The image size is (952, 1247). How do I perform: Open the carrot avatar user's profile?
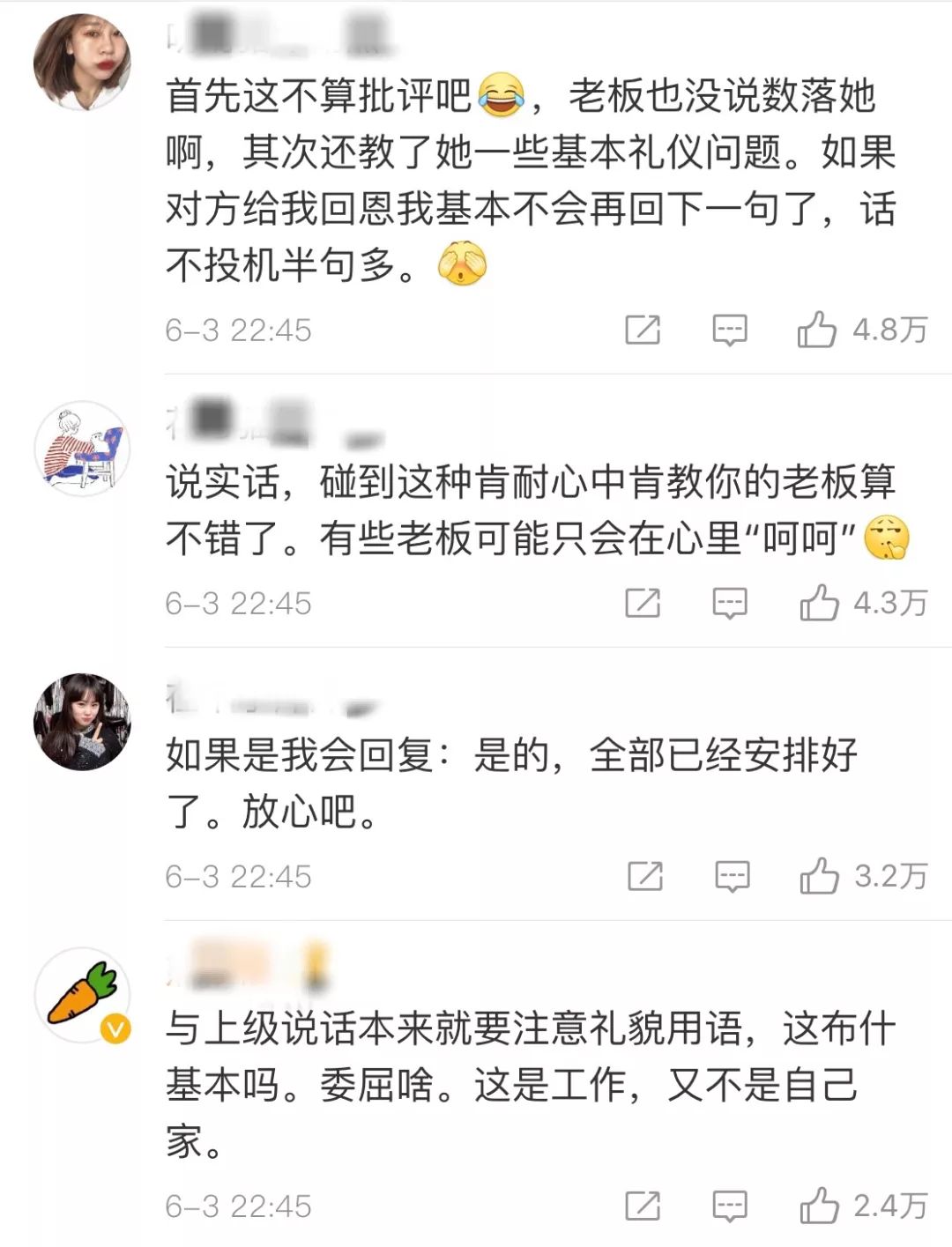click(82, 995)
